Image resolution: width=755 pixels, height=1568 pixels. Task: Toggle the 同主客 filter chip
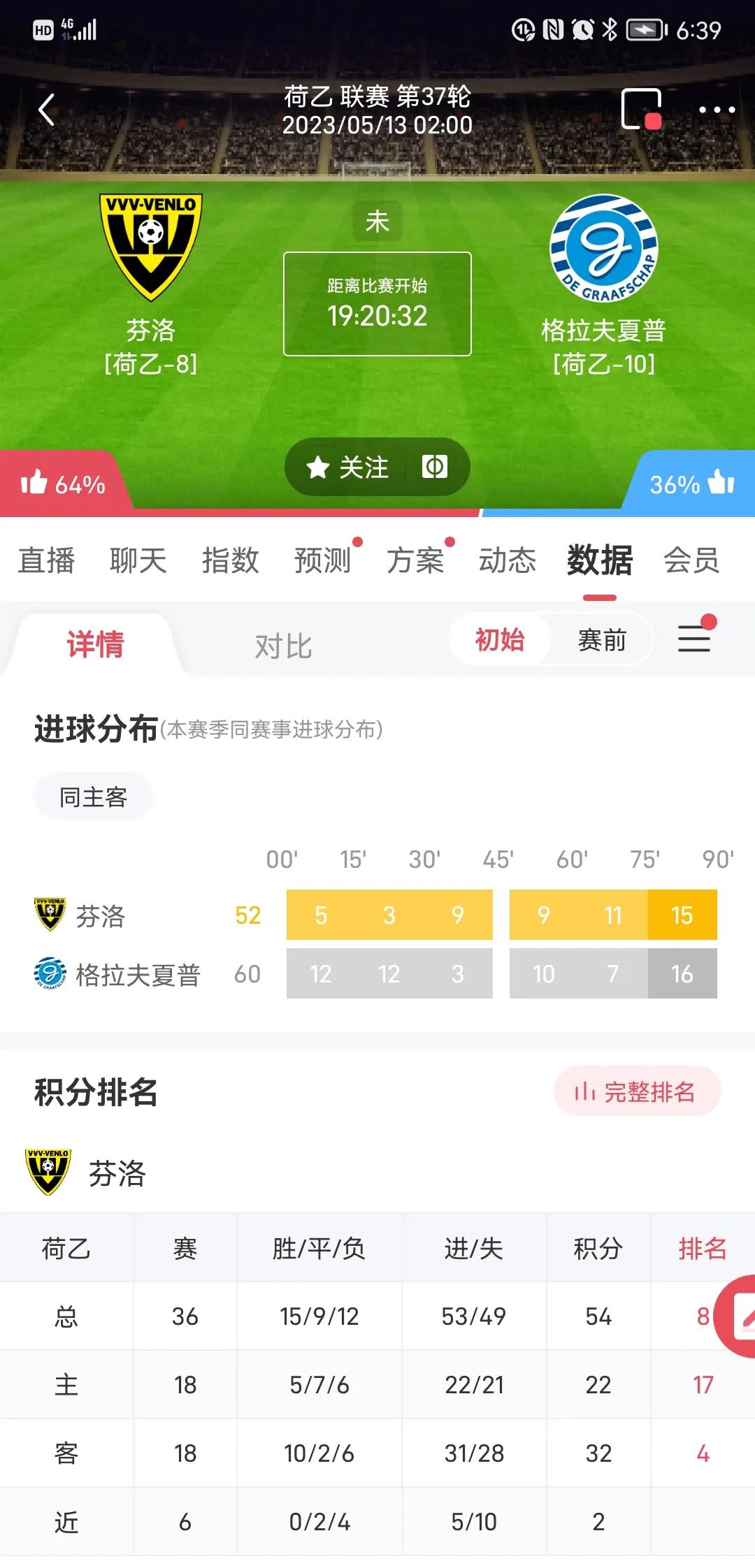coord(92,796)
